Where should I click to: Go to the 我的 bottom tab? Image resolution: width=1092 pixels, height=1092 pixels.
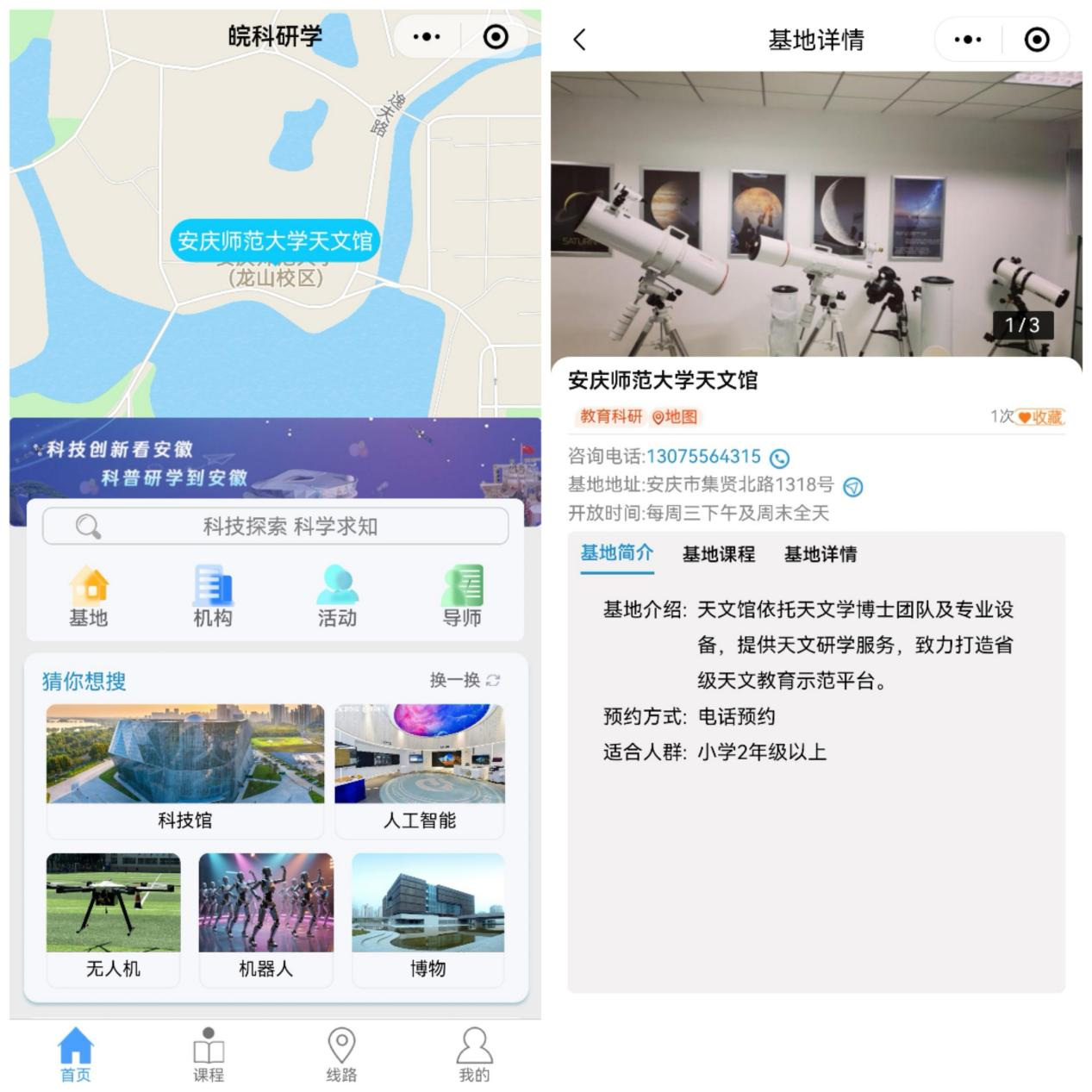pos(474,1053)
